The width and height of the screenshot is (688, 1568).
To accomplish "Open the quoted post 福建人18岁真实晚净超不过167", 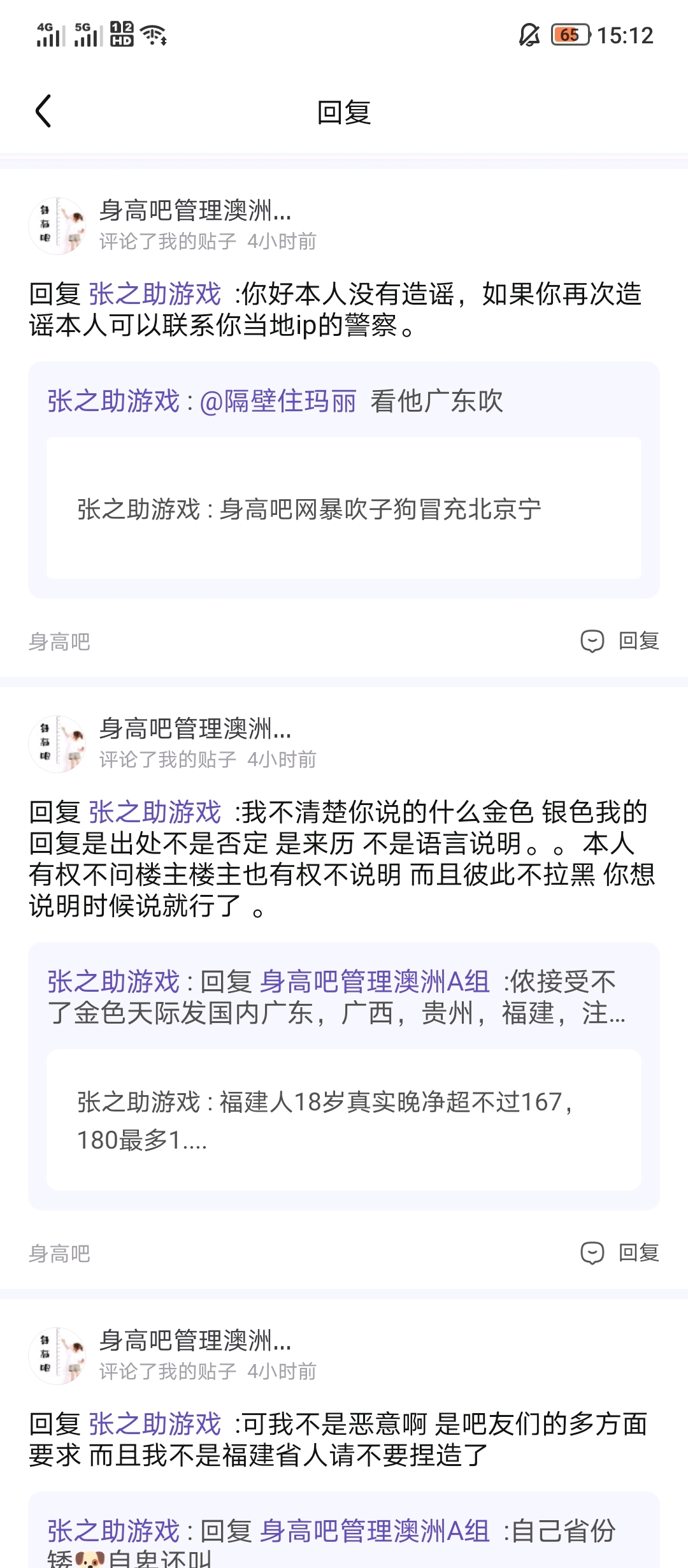I will pyautogui.click(x=343, y=1120).
